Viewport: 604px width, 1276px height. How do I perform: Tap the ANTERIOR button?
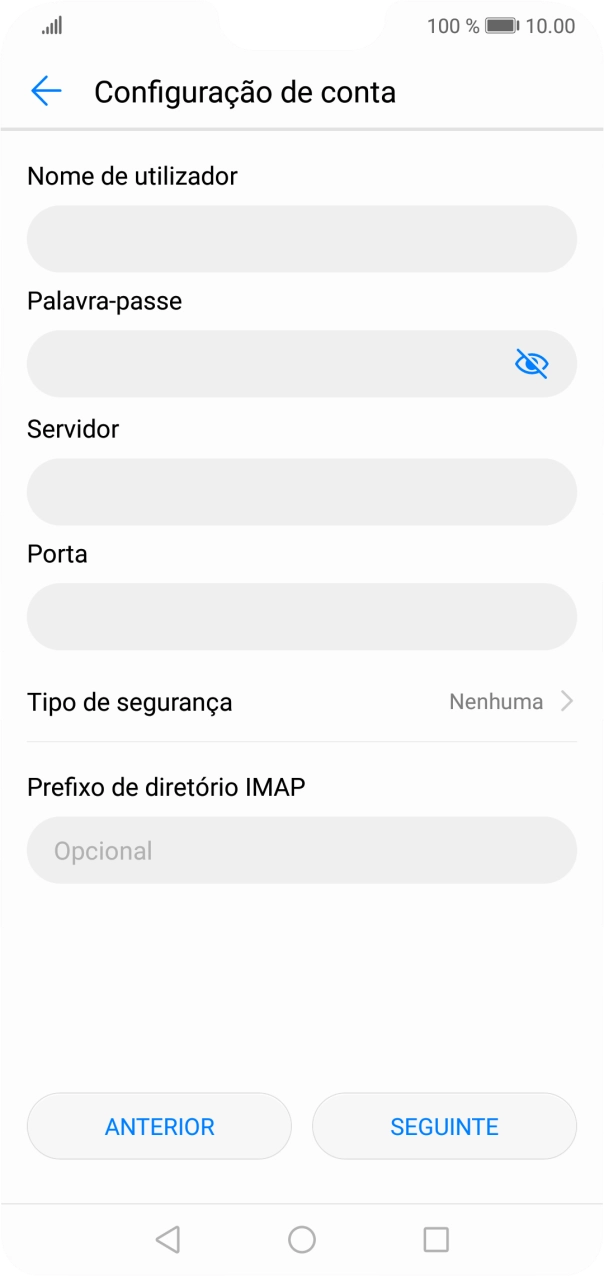tap(159, 1126)
